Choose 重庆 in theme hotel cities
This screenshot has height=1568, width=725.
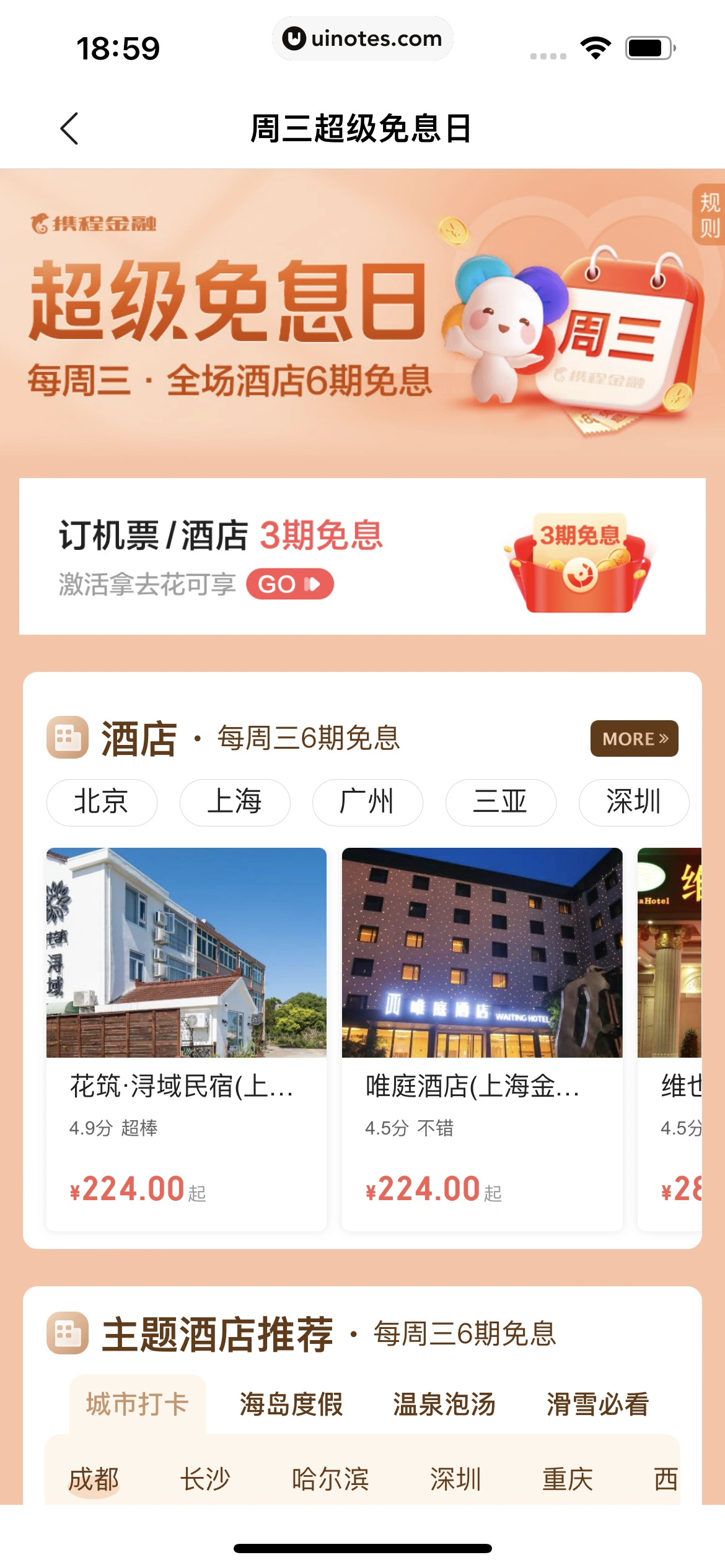(x=568, y=1479)
